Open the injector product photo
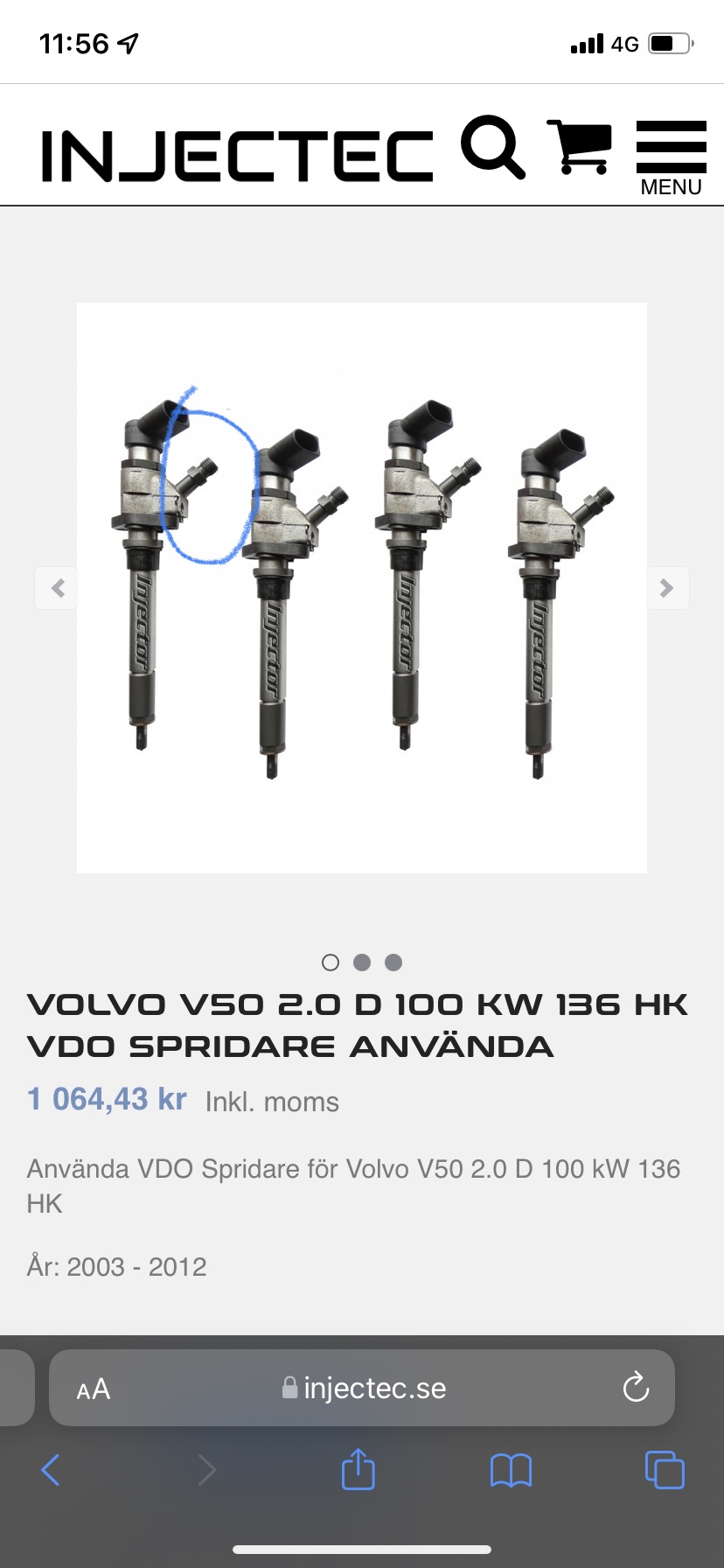 pos(362,587)
